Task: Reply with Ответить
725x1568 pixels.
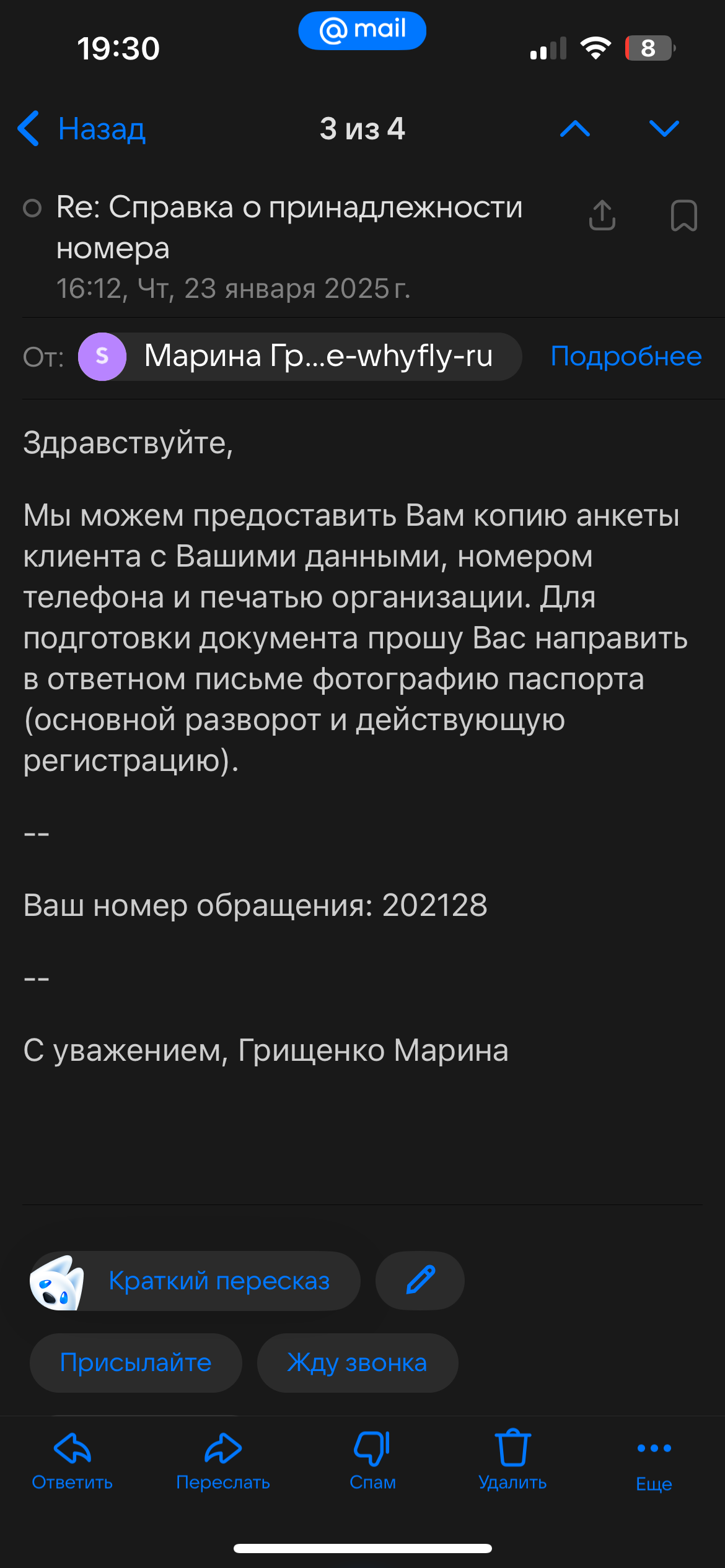Action: click(72, 1460)
